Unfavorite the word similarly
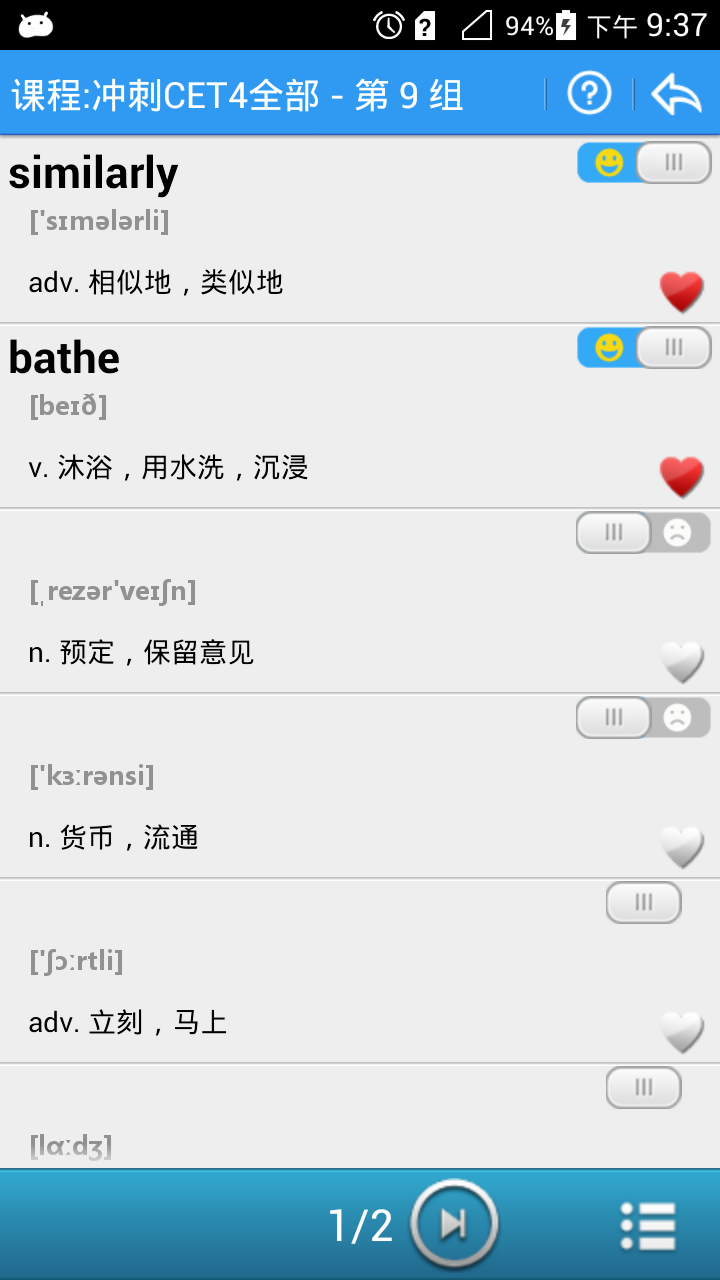Image resolution: width=720 pixels, height=1280 pixels. tap(681, 292)
